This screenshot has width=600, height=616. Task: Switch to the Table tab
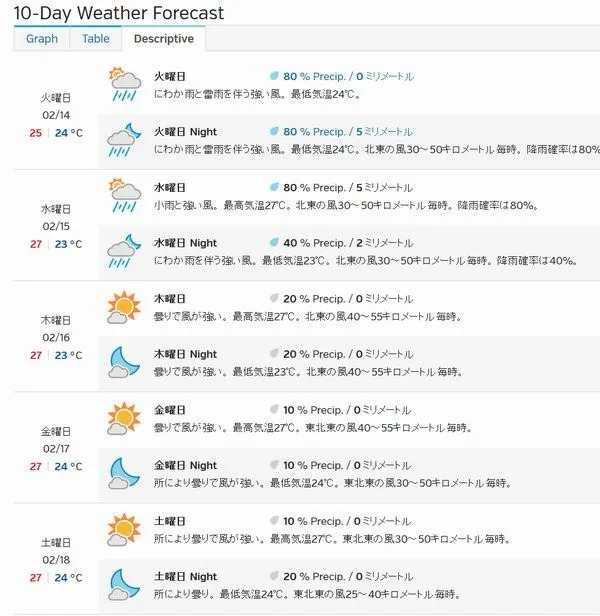[96, 39]
